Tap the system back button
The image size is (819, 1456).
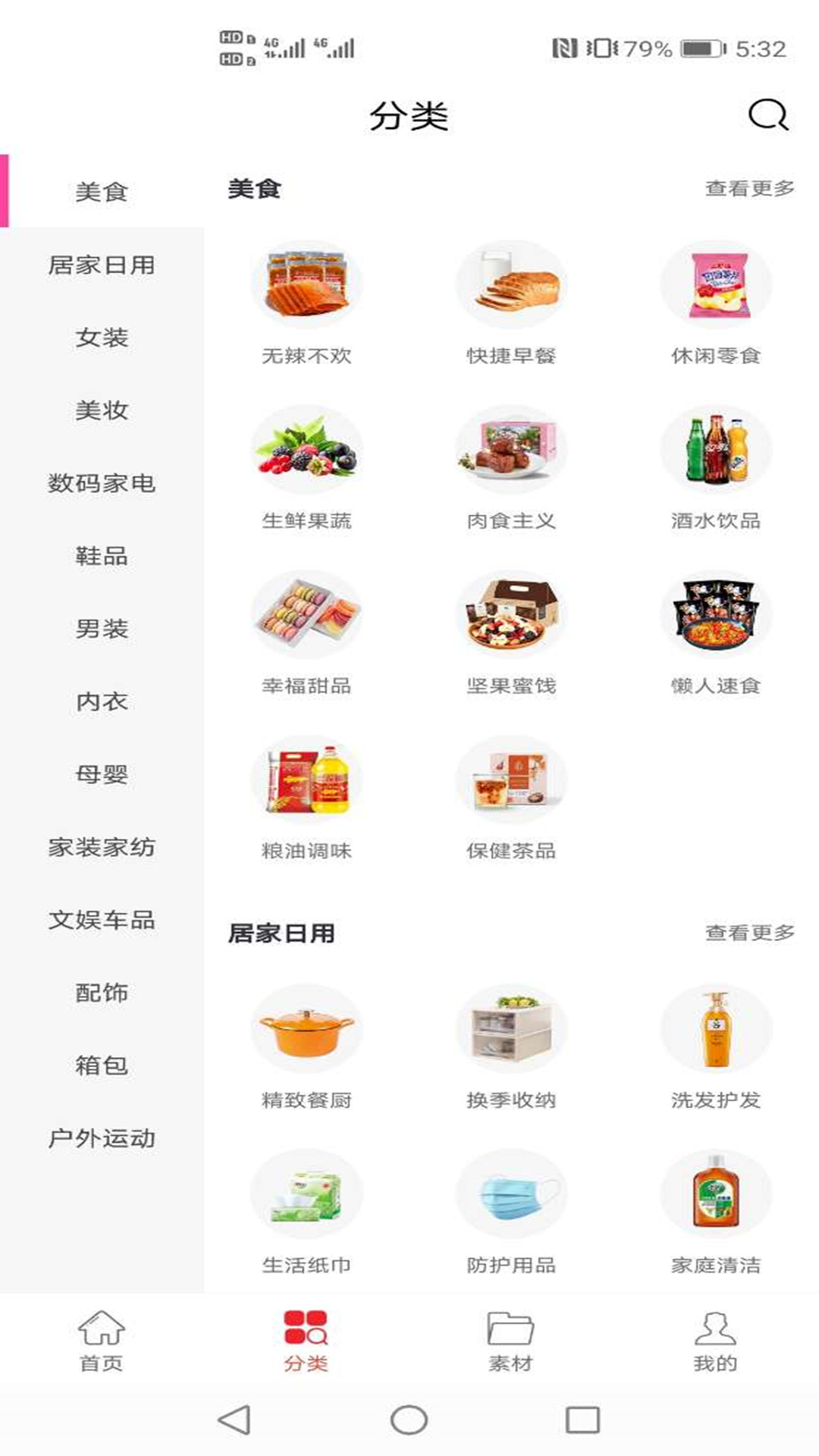[234, 1420]
